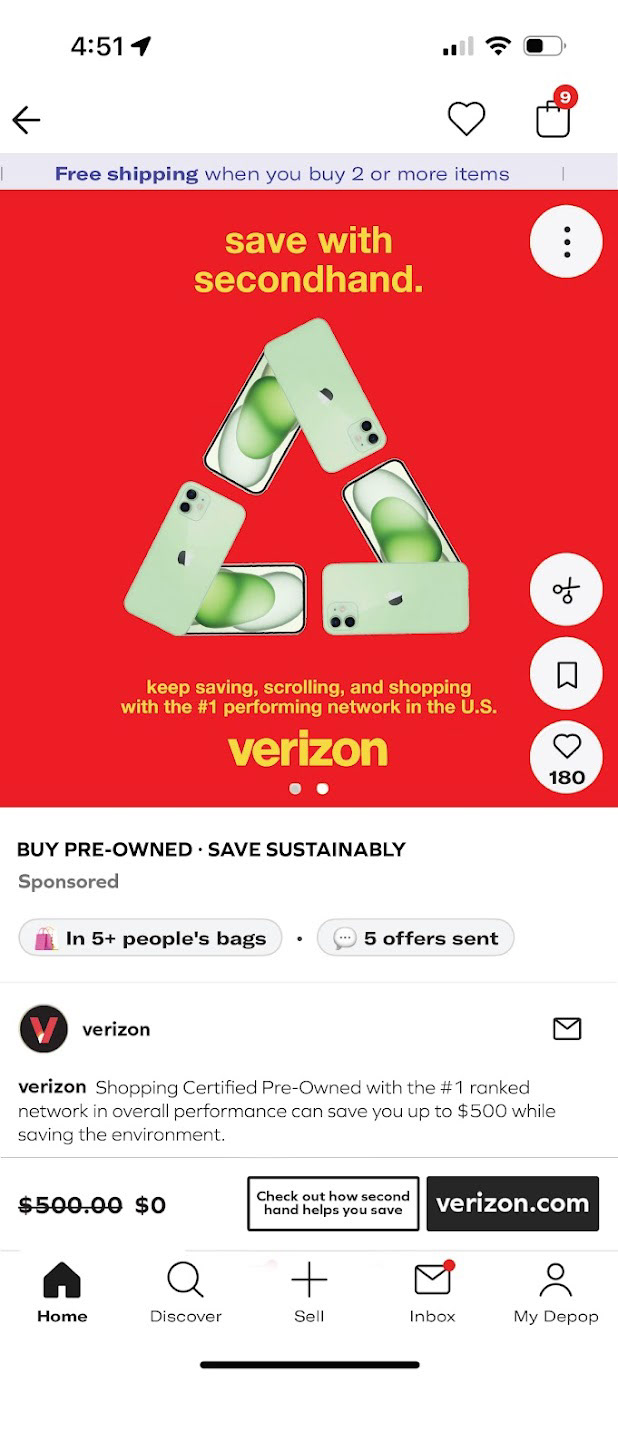The width and height of the screenshot is (618, 1452).
Task: Open the likes heart in top bar
Action: click(466, 119)
